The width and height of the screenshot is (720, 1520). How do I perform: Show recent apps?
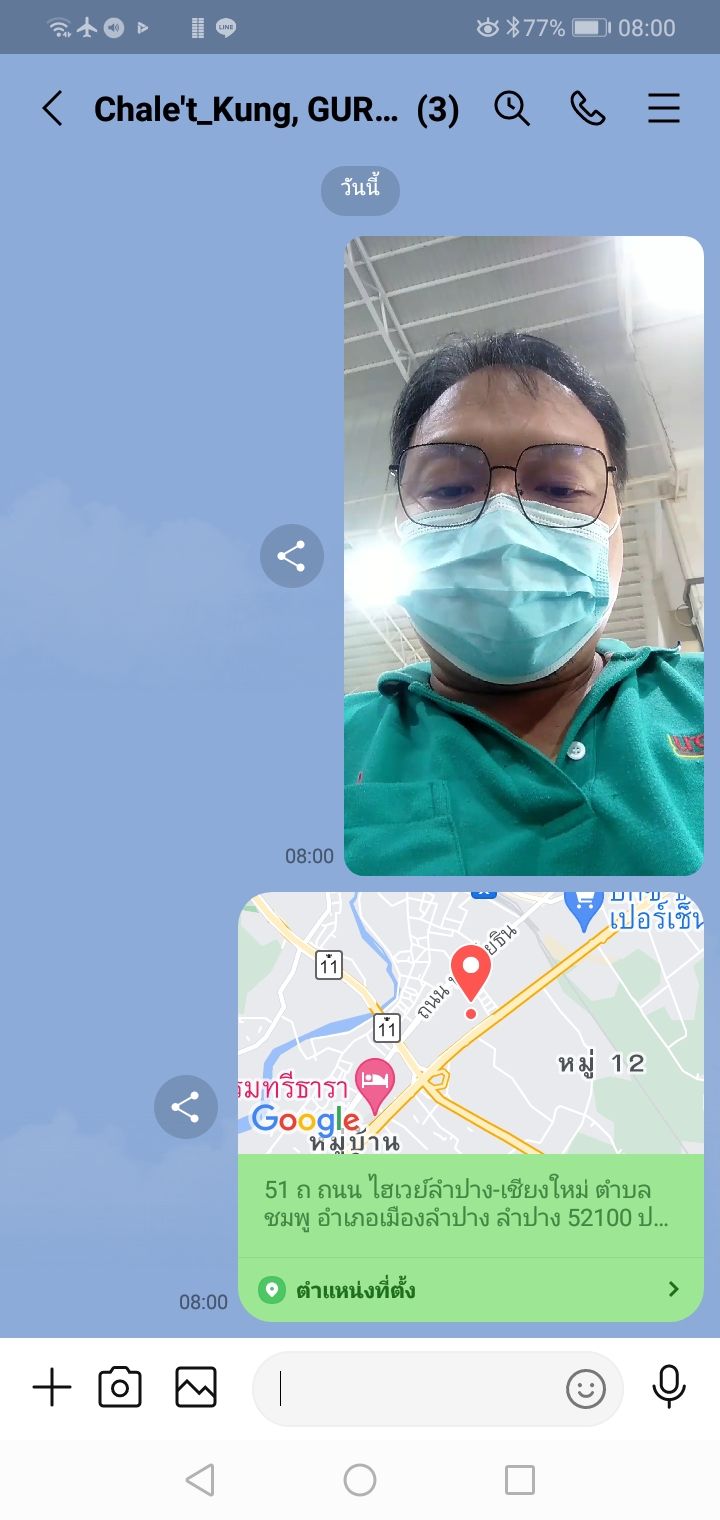[x=520, y=1480]
